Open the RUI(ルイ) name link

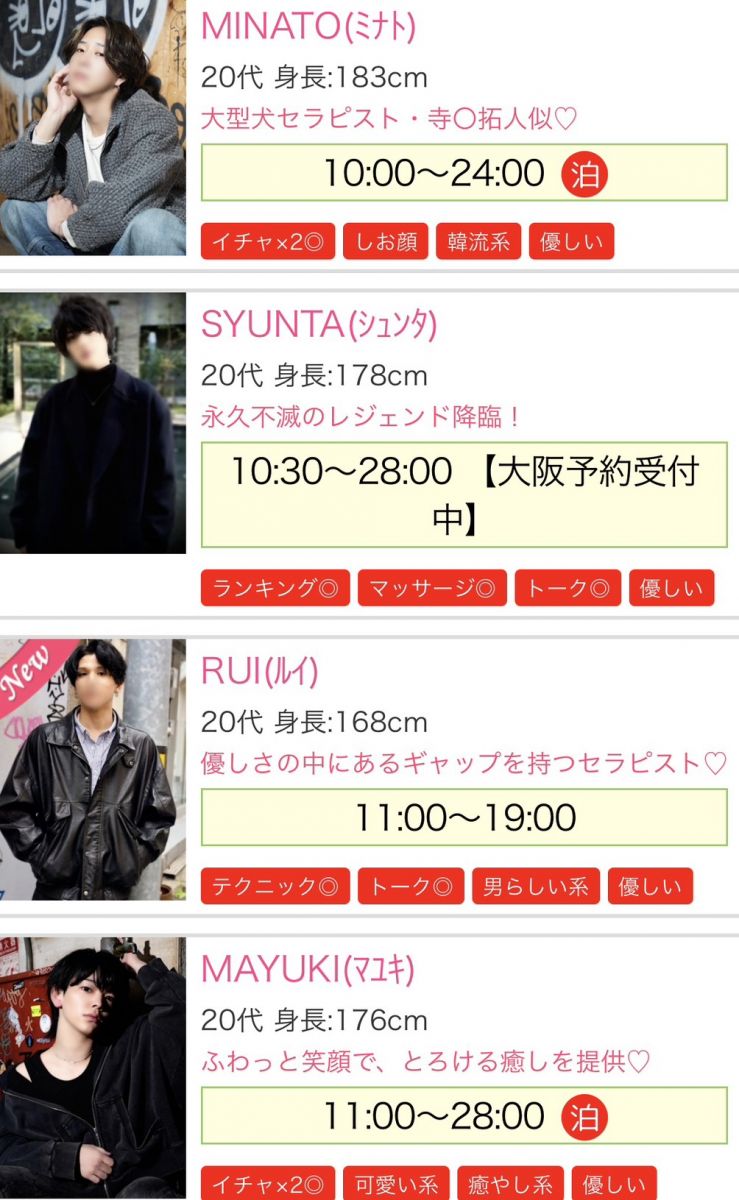[x=259, y=671]
